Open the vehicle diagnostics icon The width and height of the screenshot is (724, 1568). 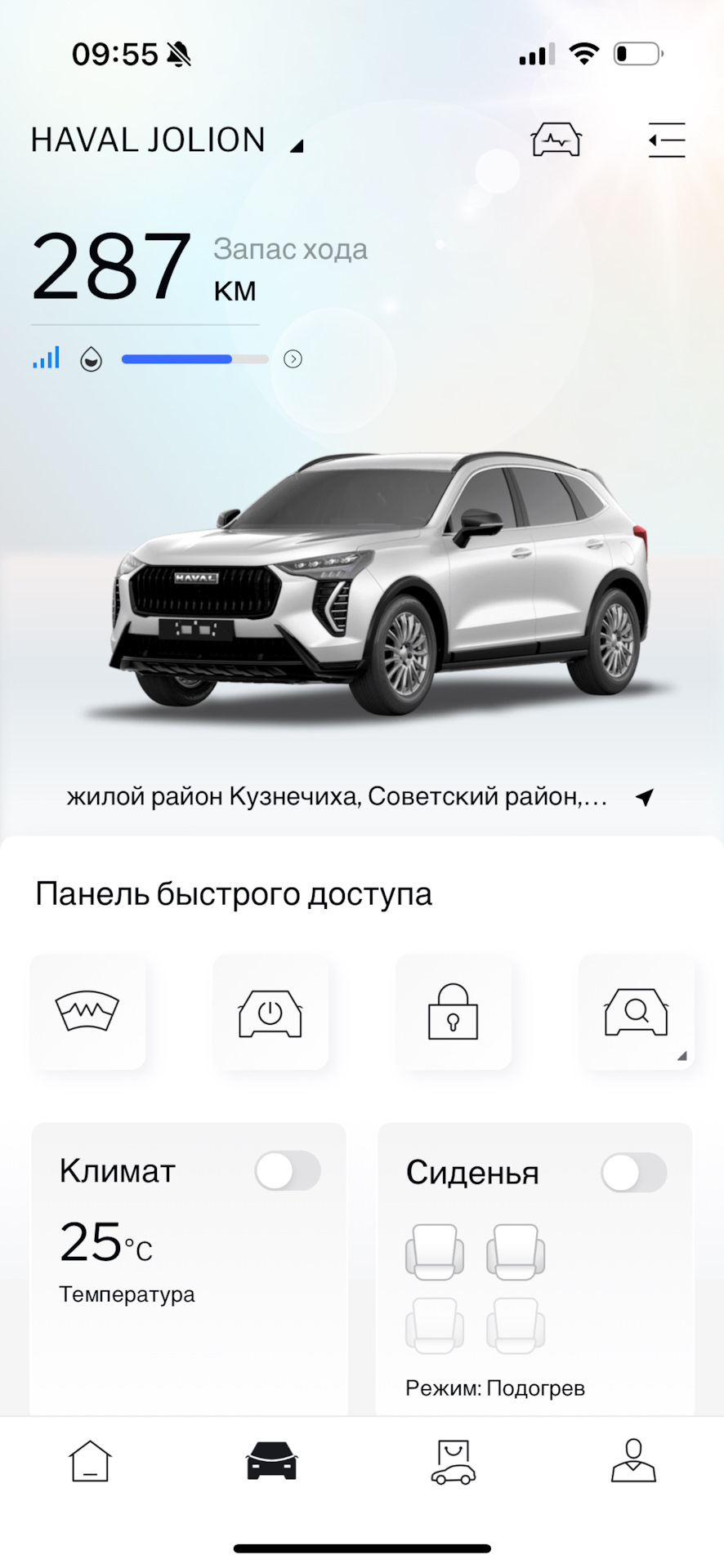click(556, 140)
